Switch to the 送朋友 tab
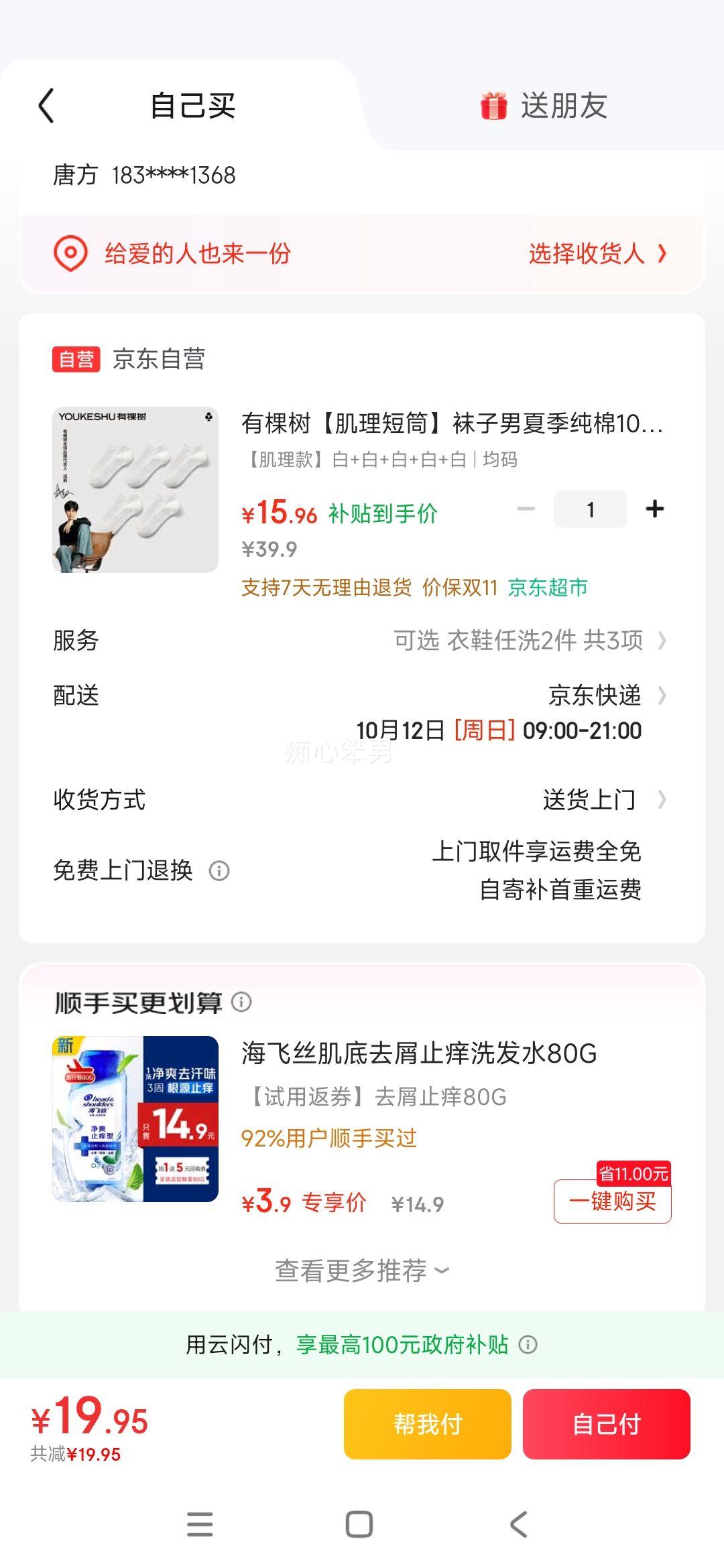Viewport: 724px width, 1568px height. pyautogui.click(x=544, y=106)
